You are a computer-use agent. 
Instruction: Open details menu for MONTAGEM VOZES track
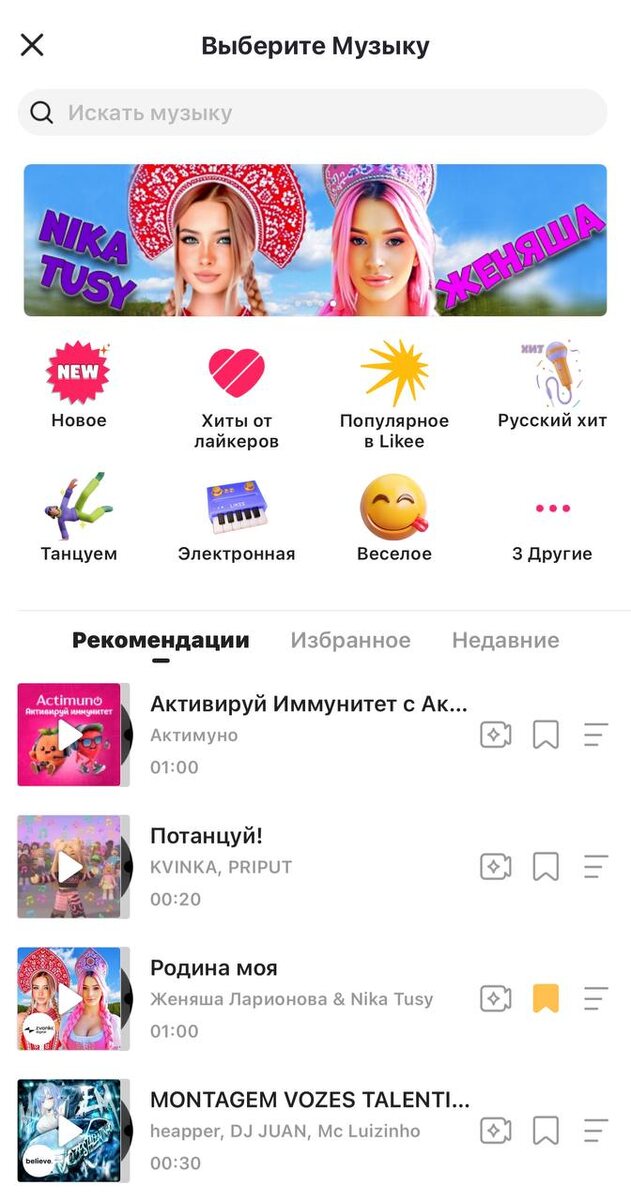point(596,1130)
